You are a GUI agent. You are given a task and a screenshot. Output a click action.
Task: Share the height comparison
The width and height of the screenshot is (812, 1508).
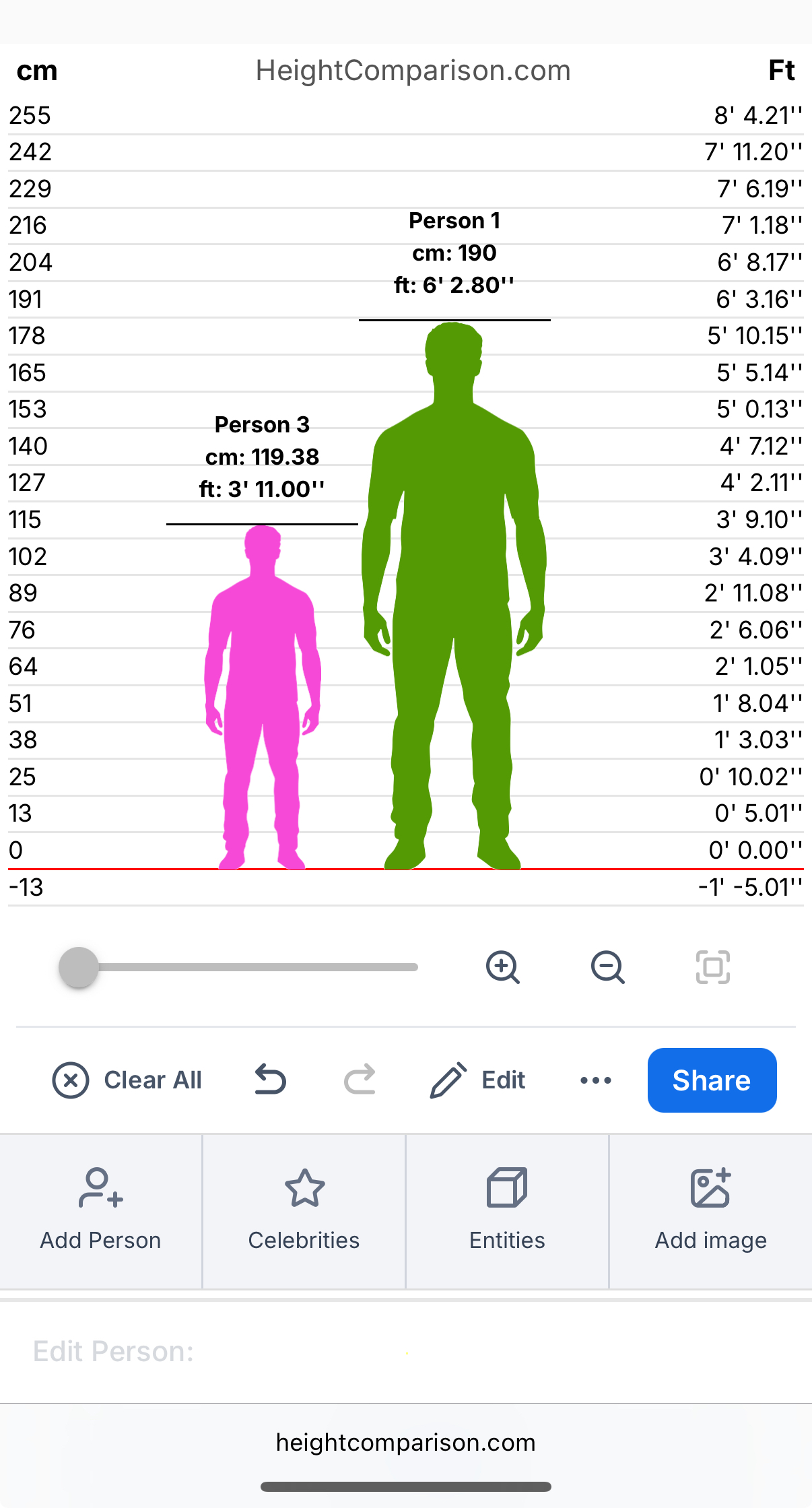[712, 1080]
